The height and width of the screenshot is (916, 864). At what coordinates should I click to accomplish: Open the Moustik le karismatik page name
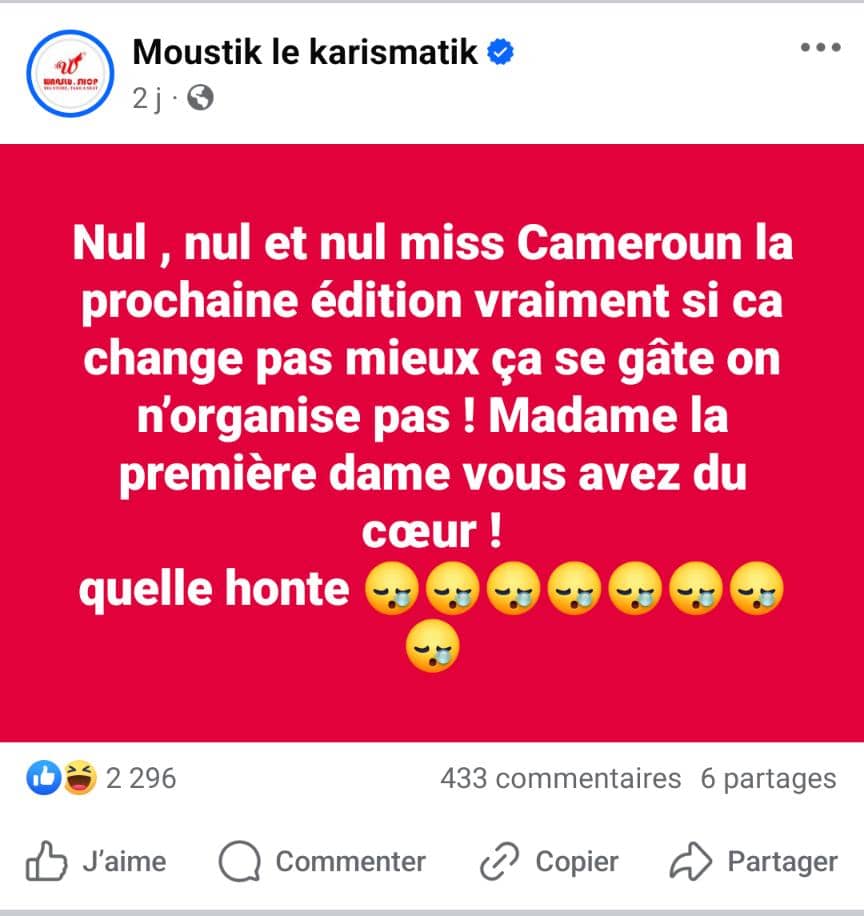[x=306, y=51]
